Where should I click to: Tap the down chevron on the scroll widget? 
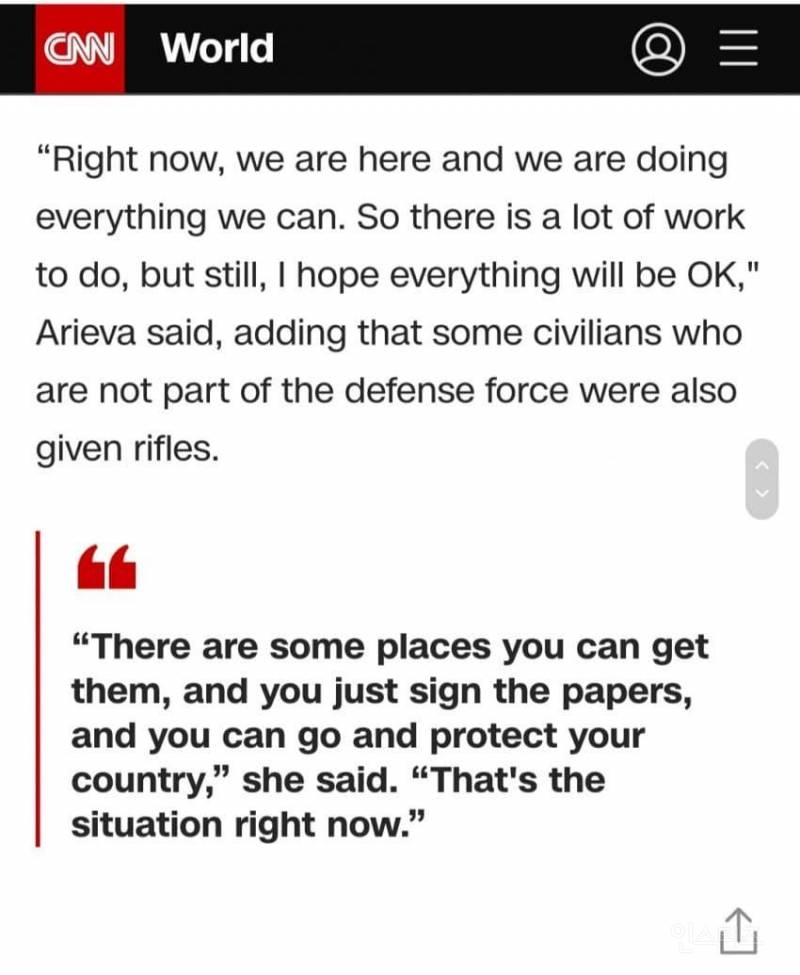(762, 492)
